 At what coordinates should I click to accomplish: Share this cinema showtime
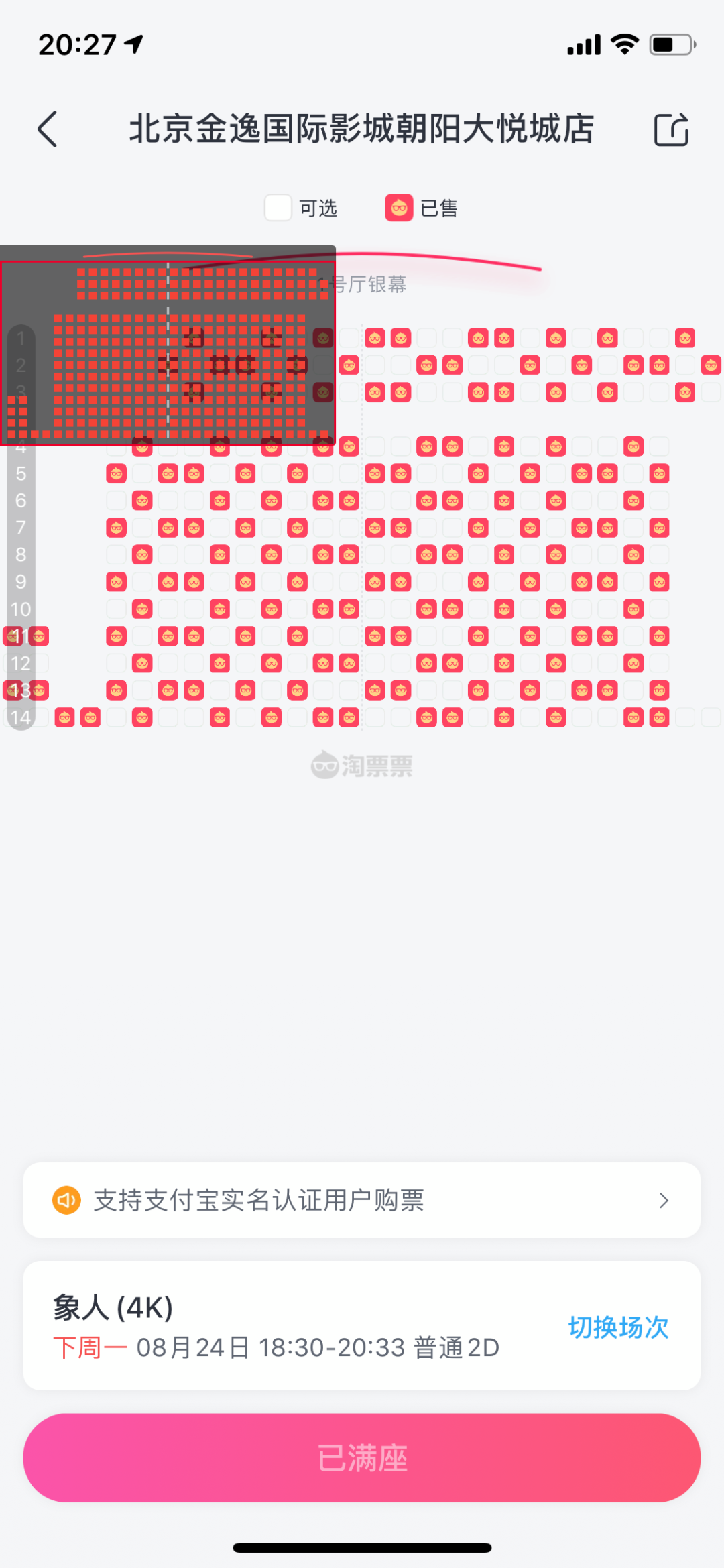(671, 129)
